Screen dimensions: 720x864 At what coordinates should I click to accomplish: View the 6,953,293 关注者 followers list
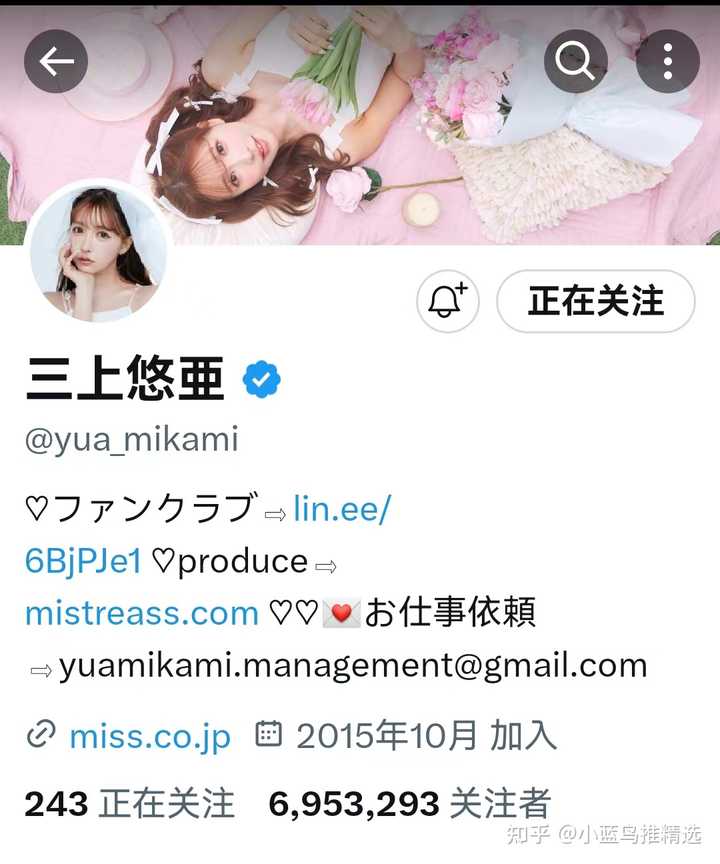409,803
